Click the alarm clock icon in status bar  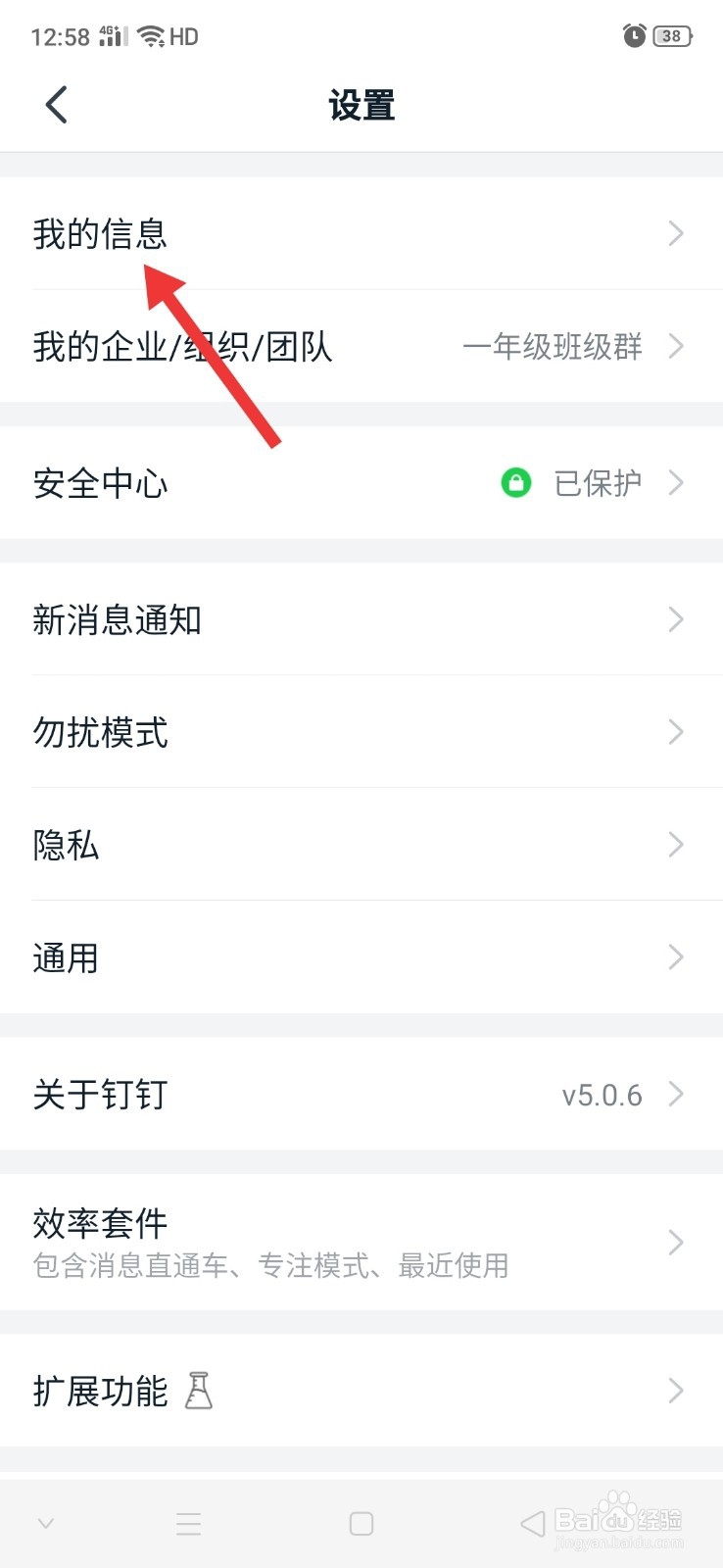[634, 35]
